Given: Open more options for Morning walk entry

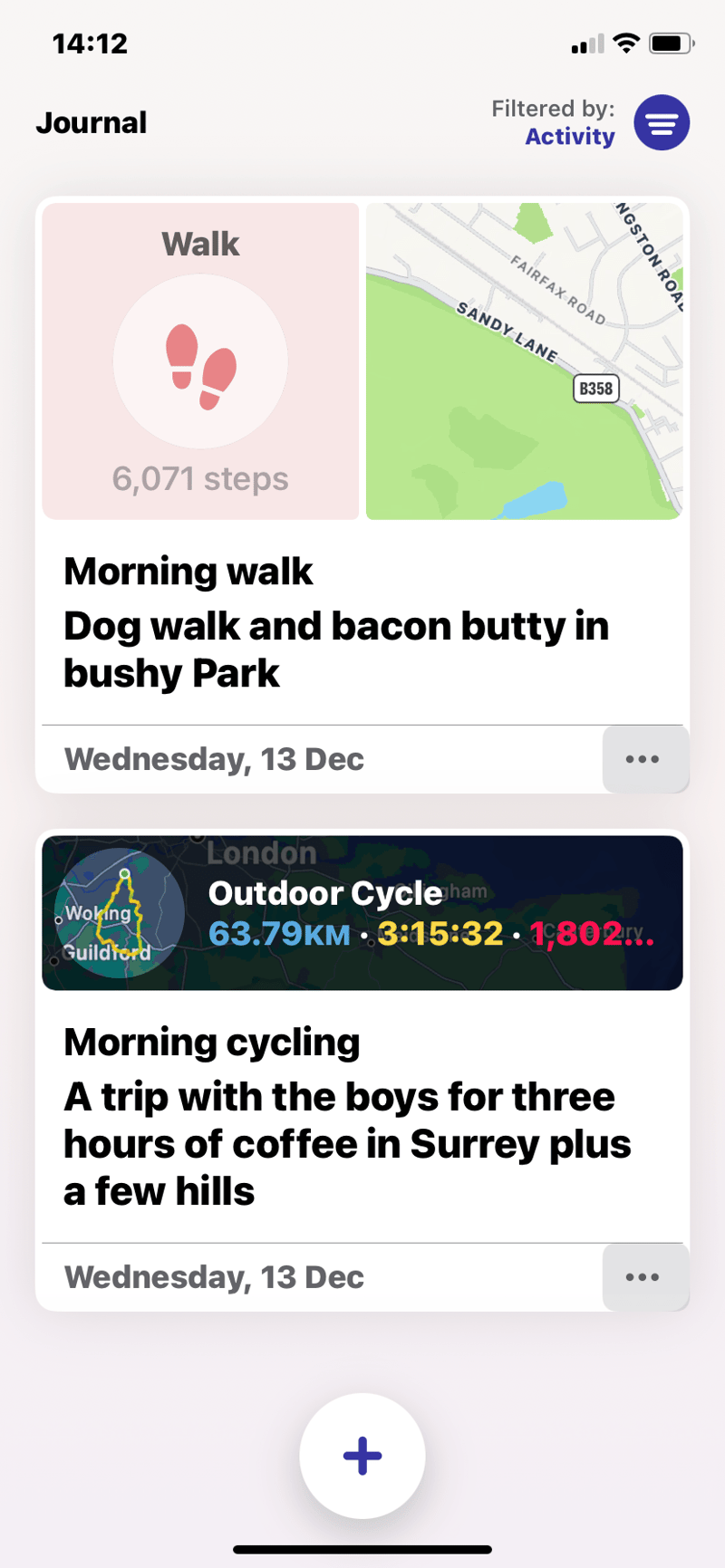Looking at the screenshot, I should point(643,759).
